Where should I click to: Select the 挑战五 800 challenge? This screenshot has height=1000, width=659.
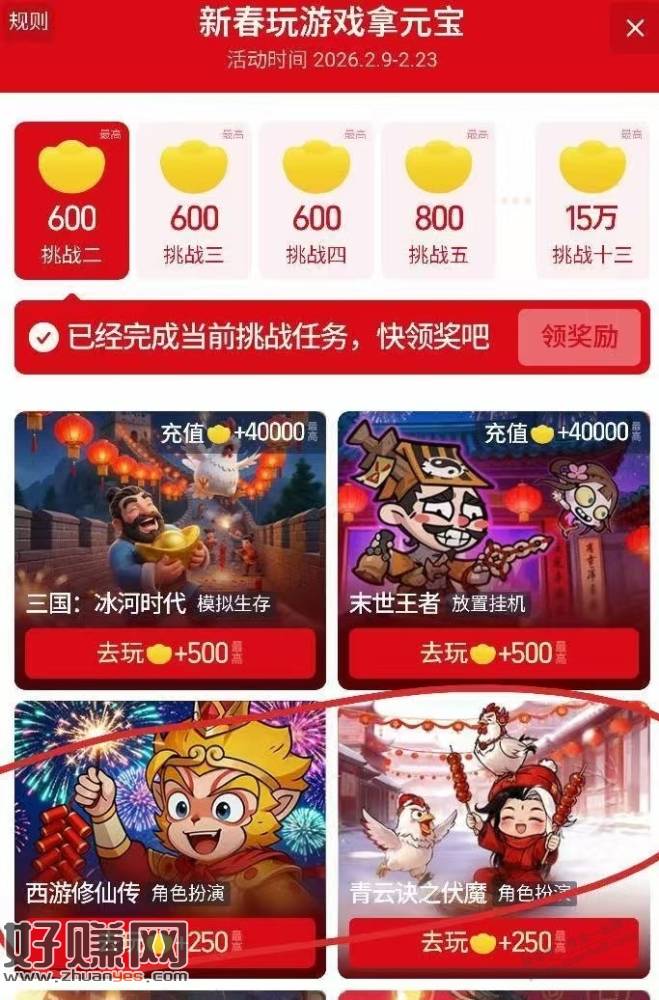[438, 200]
